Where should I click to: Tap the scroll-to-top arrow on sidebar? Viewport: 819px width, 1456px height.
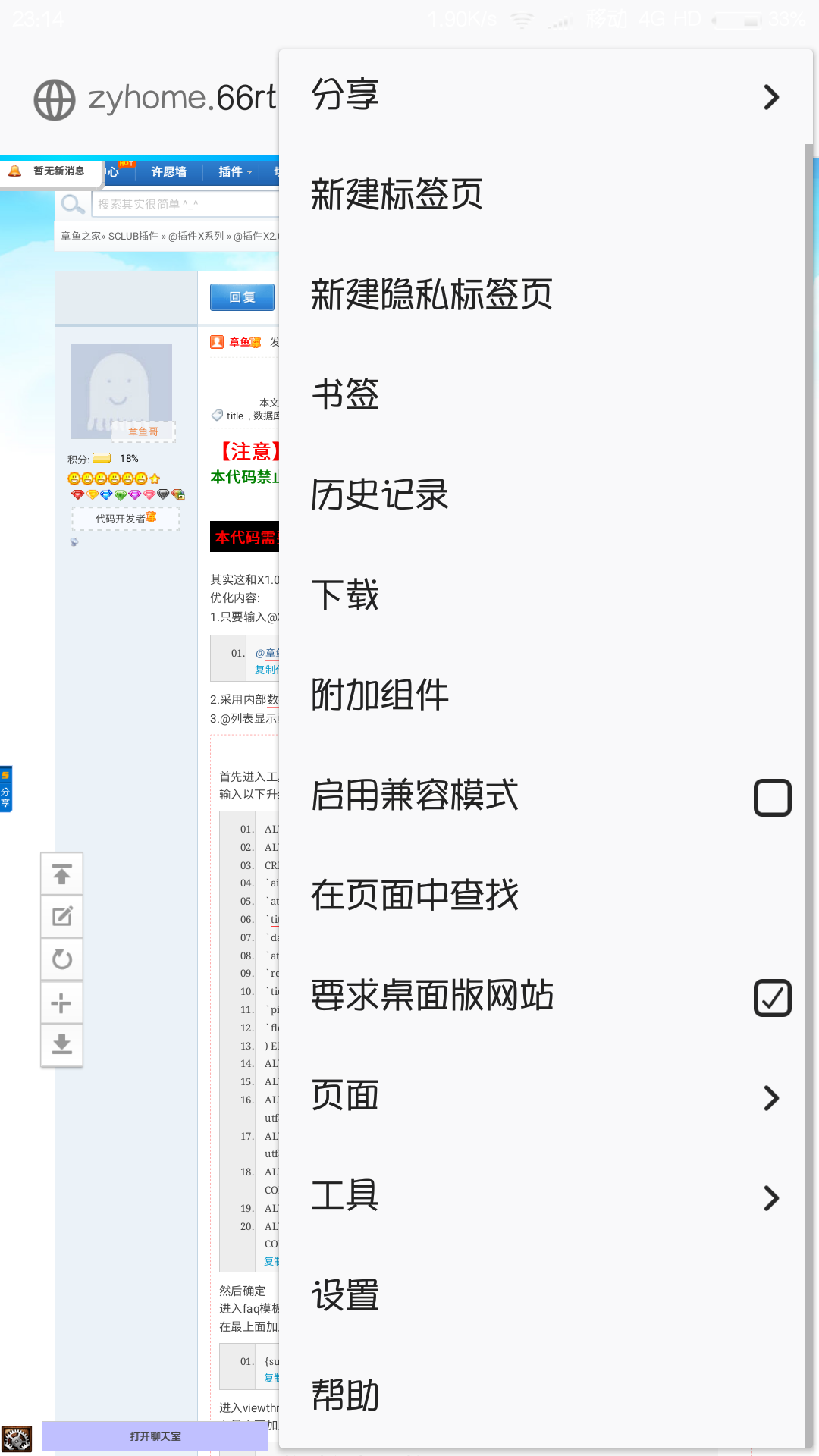pos(61,875)
